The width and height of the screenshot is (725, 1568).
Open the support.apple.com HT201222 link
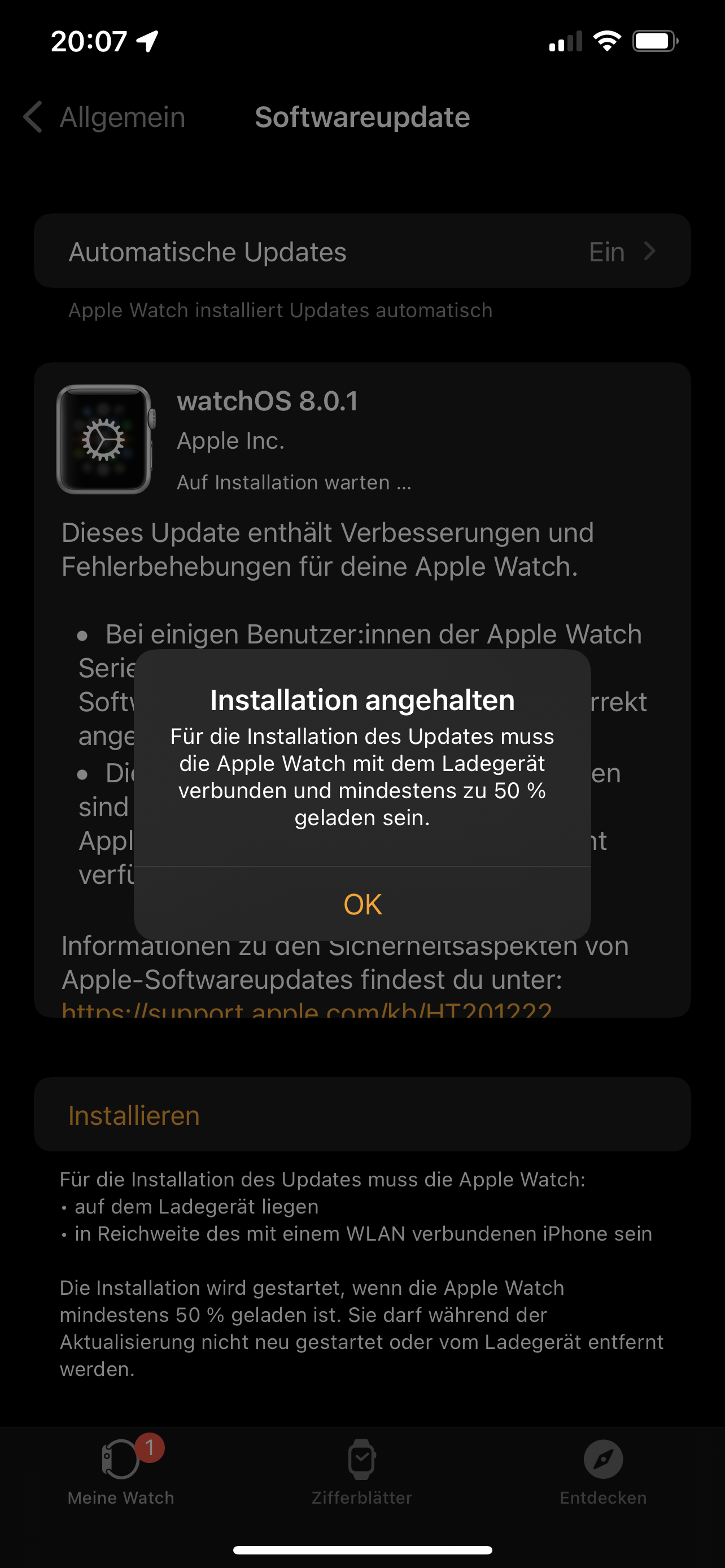[x=307, y=1010]
